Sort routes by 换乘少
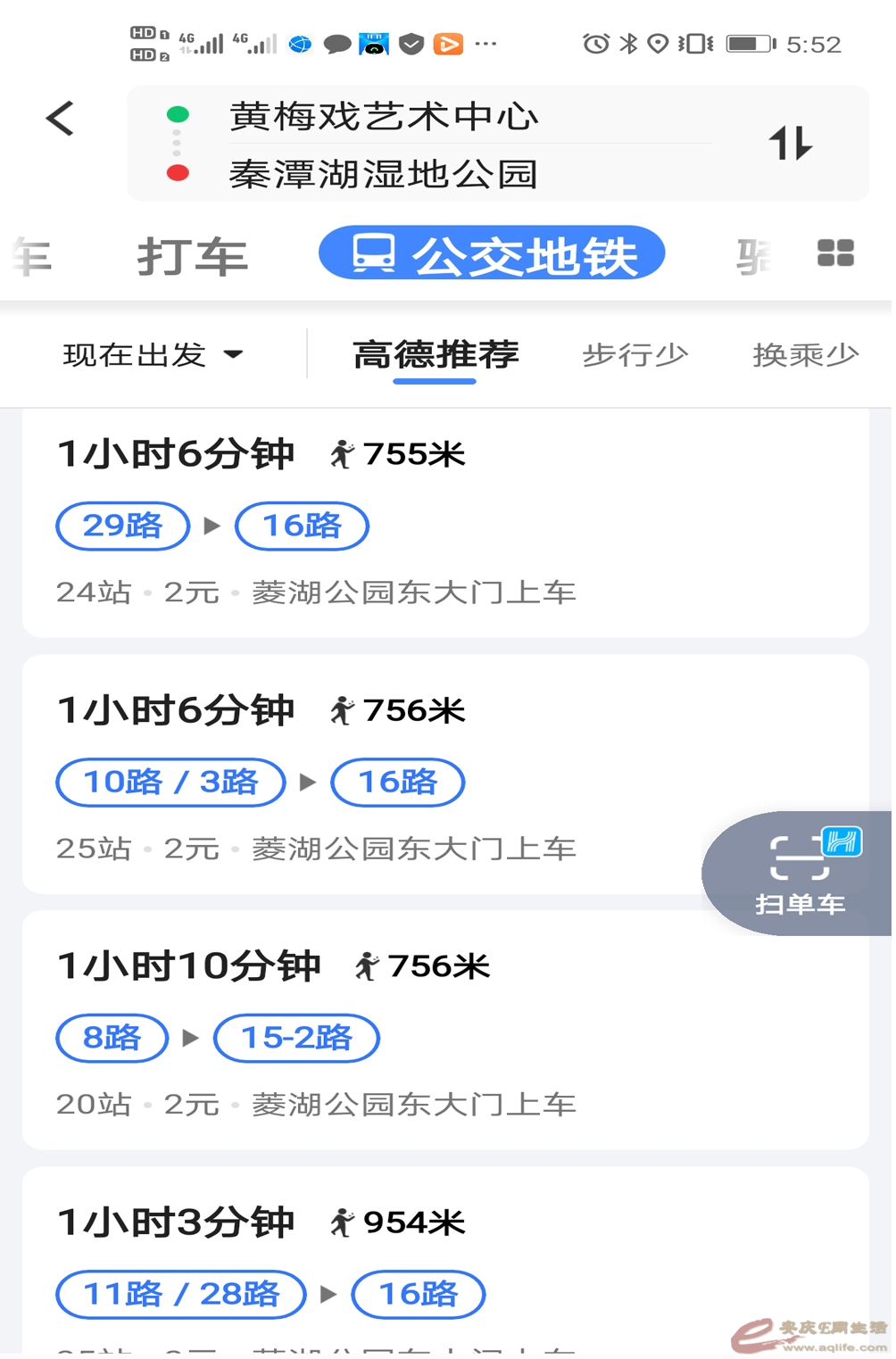896x1359 pixels. [805, 355]
